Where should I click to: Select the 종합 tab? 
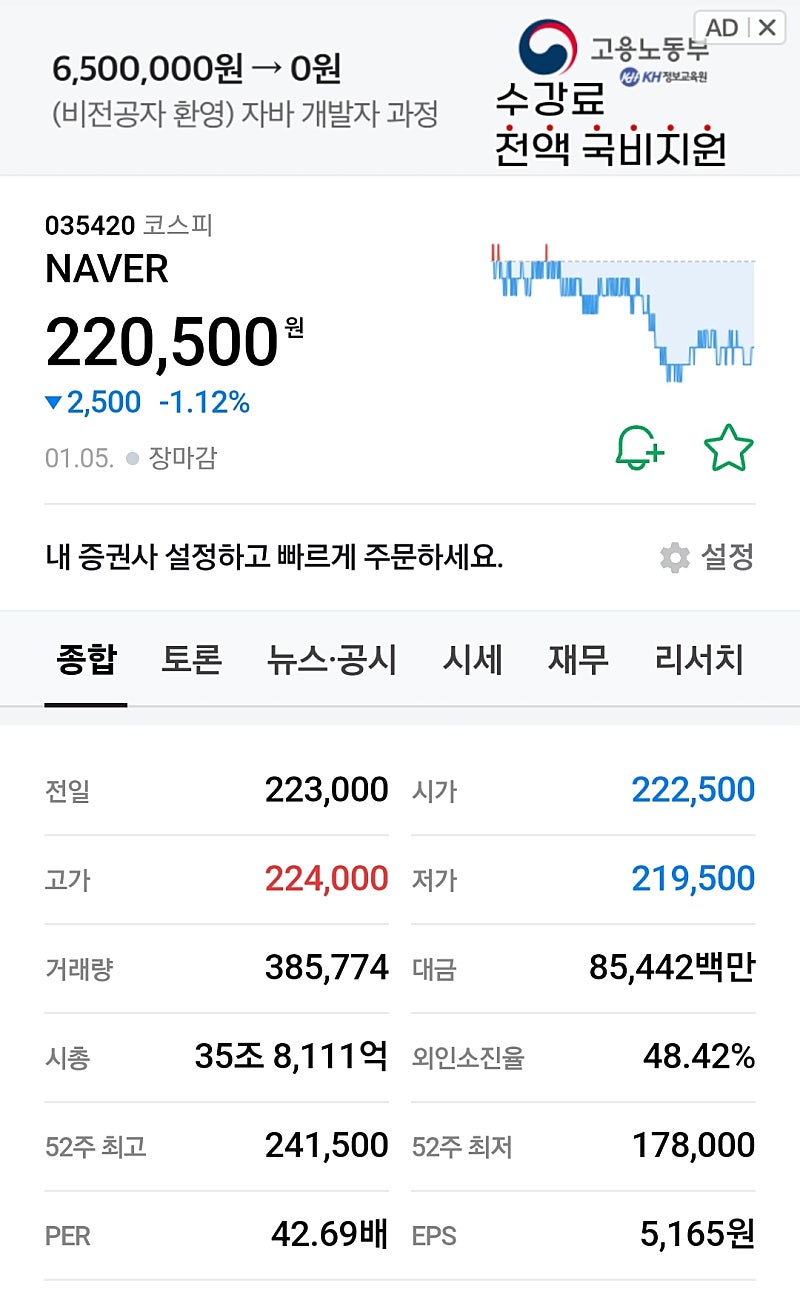86,660
